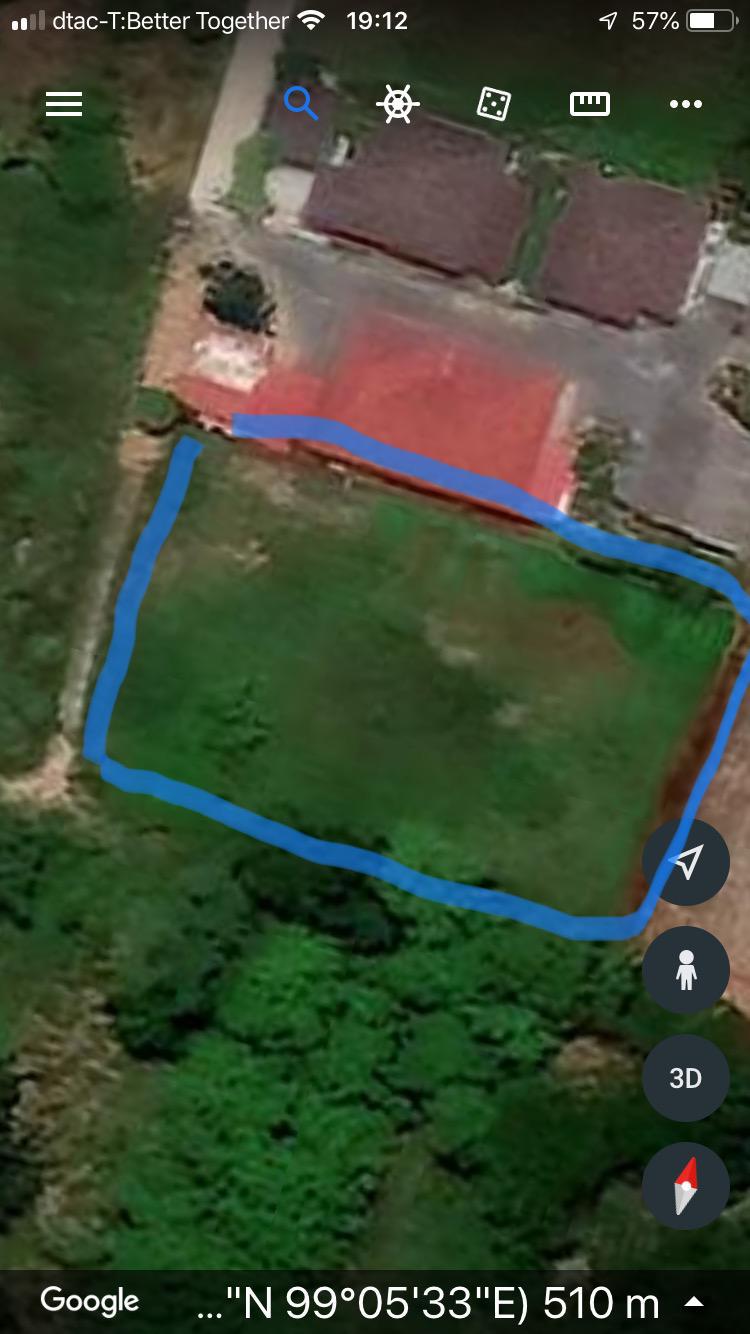
Task: Tap the search magnifier icon
Action: (300, 103)
